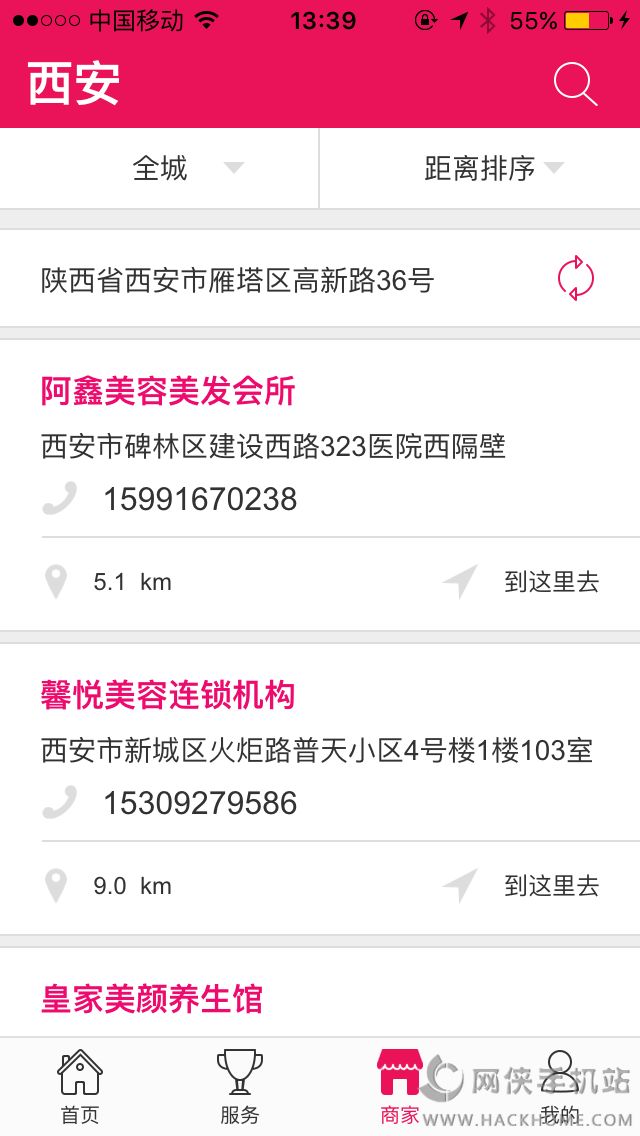Open 阿鑫美容美发会所 merchant details
Viewport: 640px width, 1136px height.
tap(168, 391)
